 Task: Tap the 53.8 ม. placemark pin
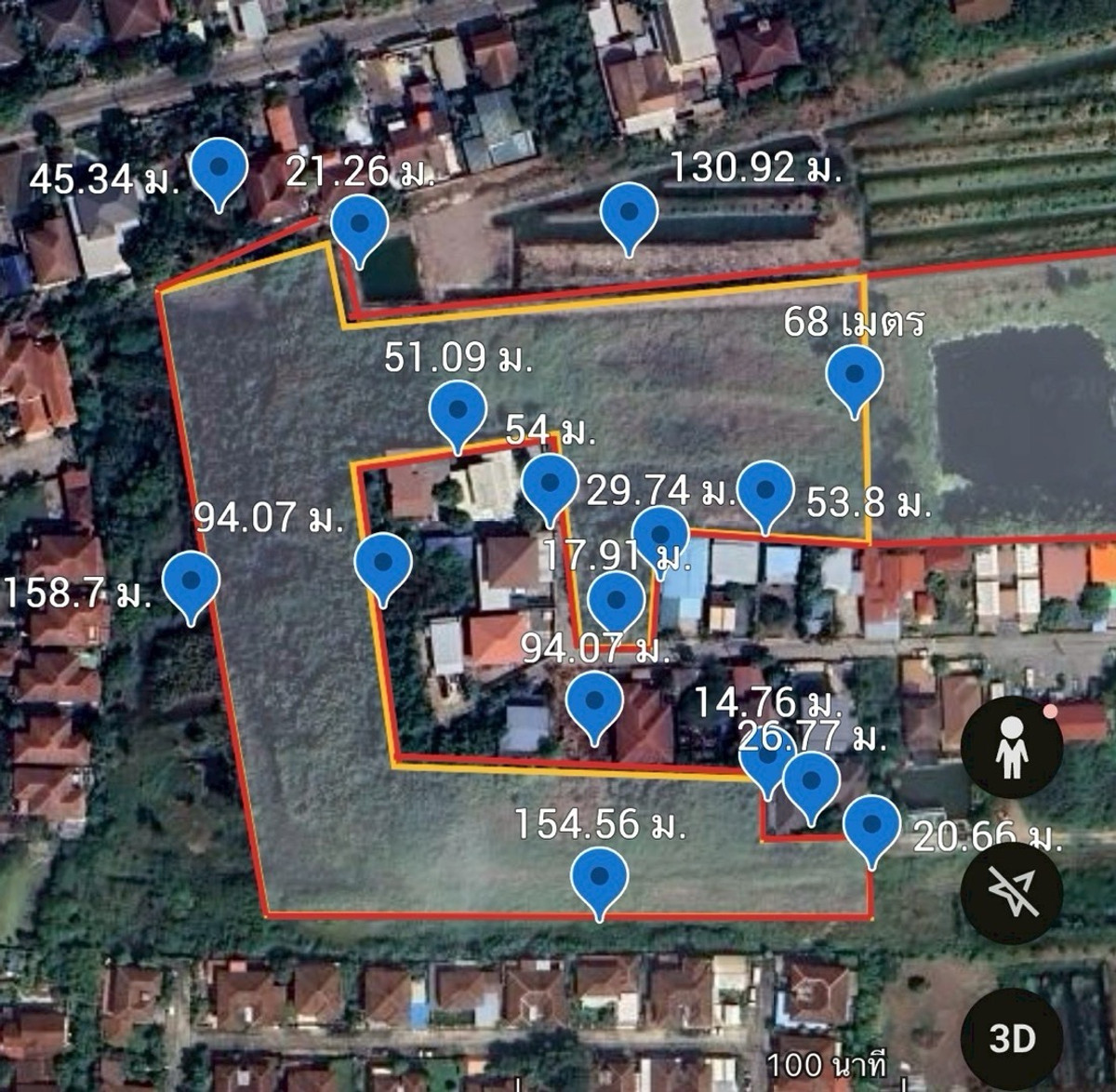pyautogui.click(x=764, y=491)
